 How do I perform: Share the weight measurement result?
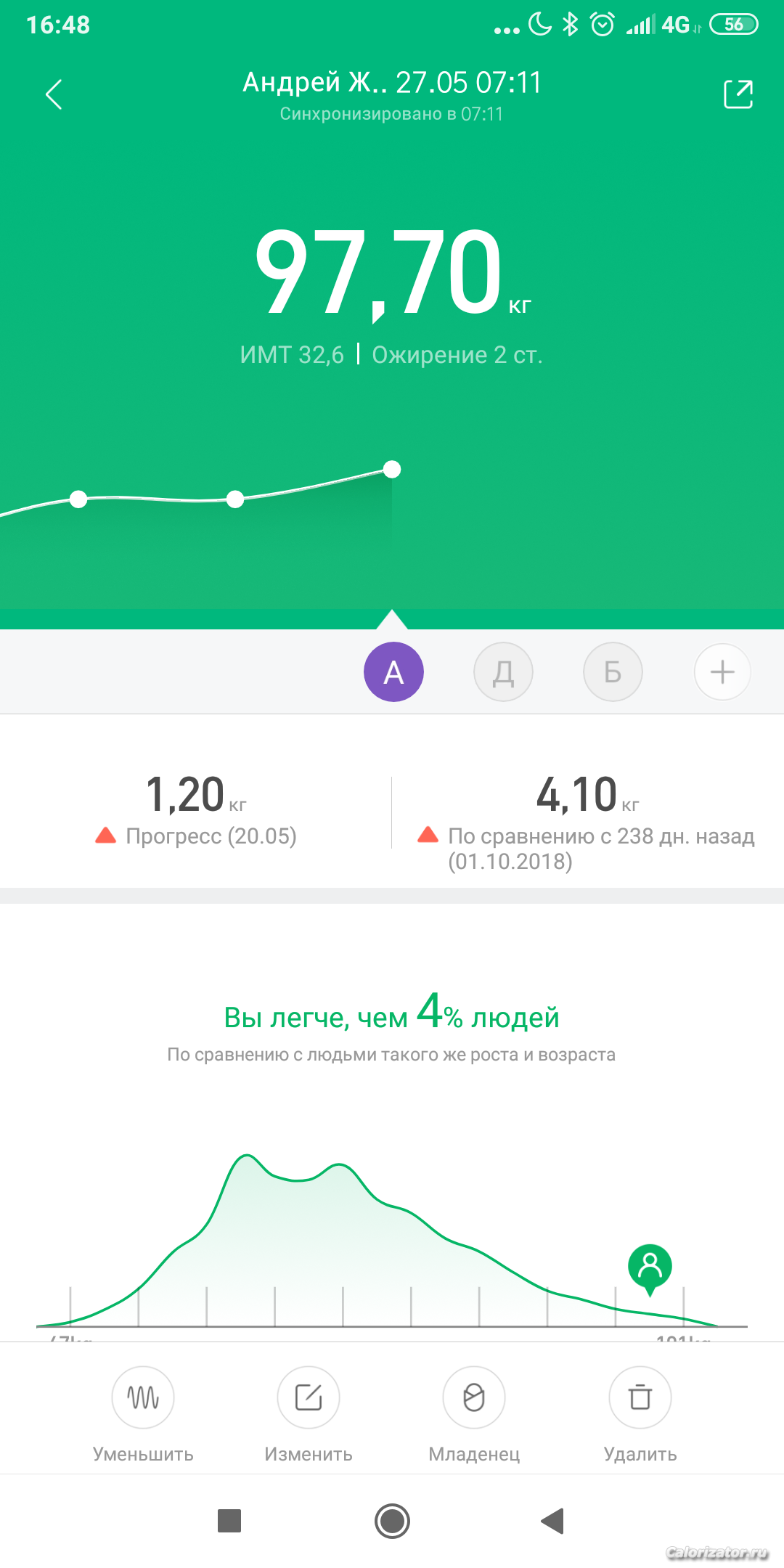pos(738,94)
